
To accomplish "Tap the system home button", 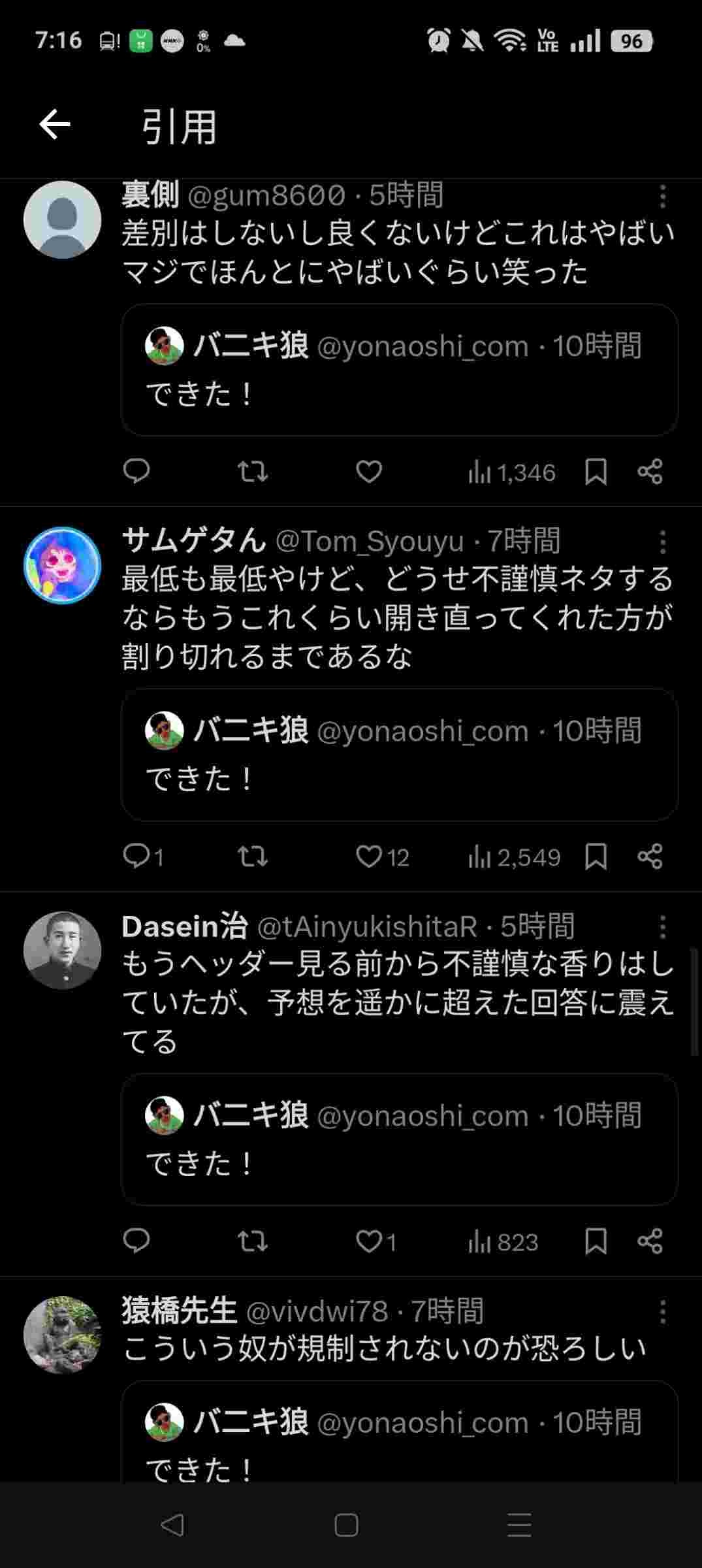I will point(346,1526).
